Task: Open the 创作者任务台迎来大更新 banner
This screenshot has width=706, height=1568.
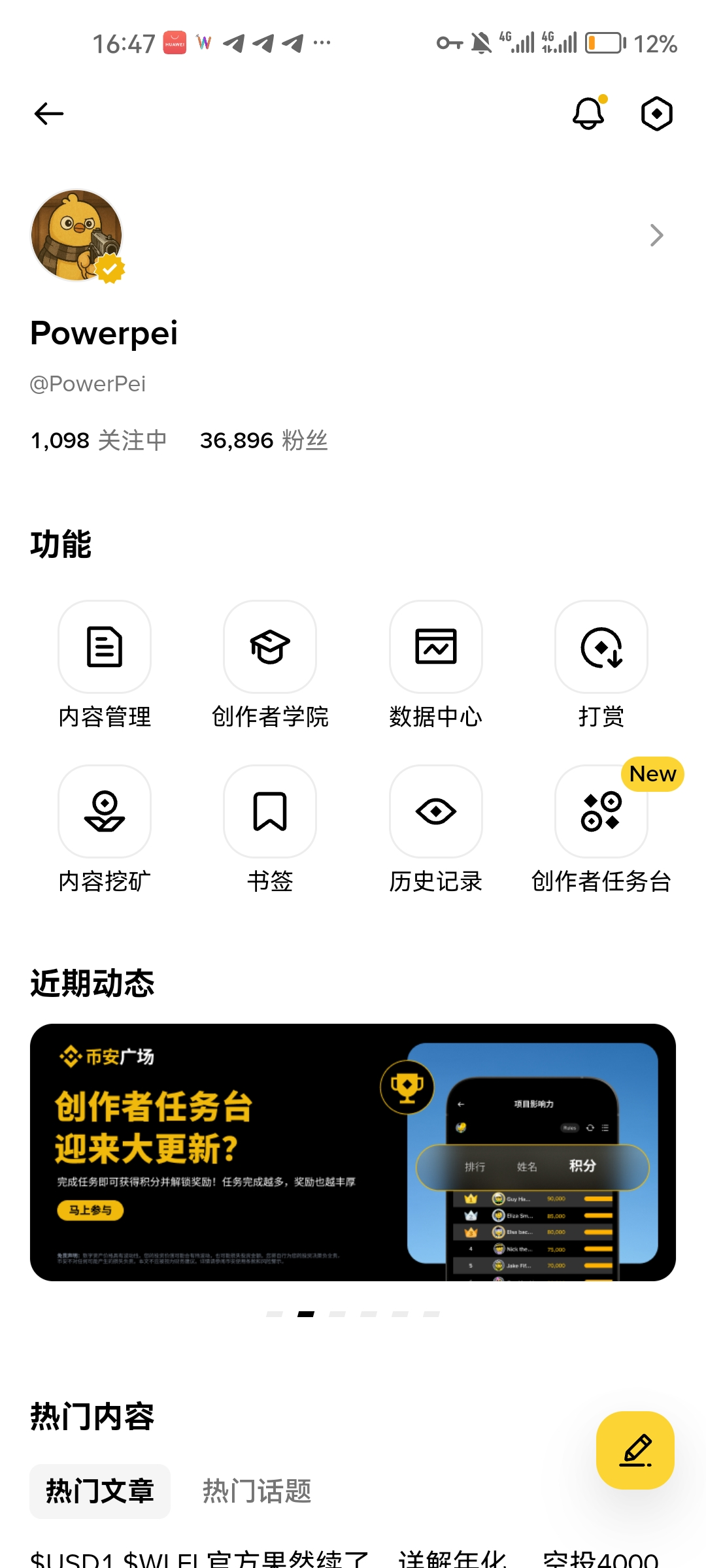Action: tap(353, 1152)
